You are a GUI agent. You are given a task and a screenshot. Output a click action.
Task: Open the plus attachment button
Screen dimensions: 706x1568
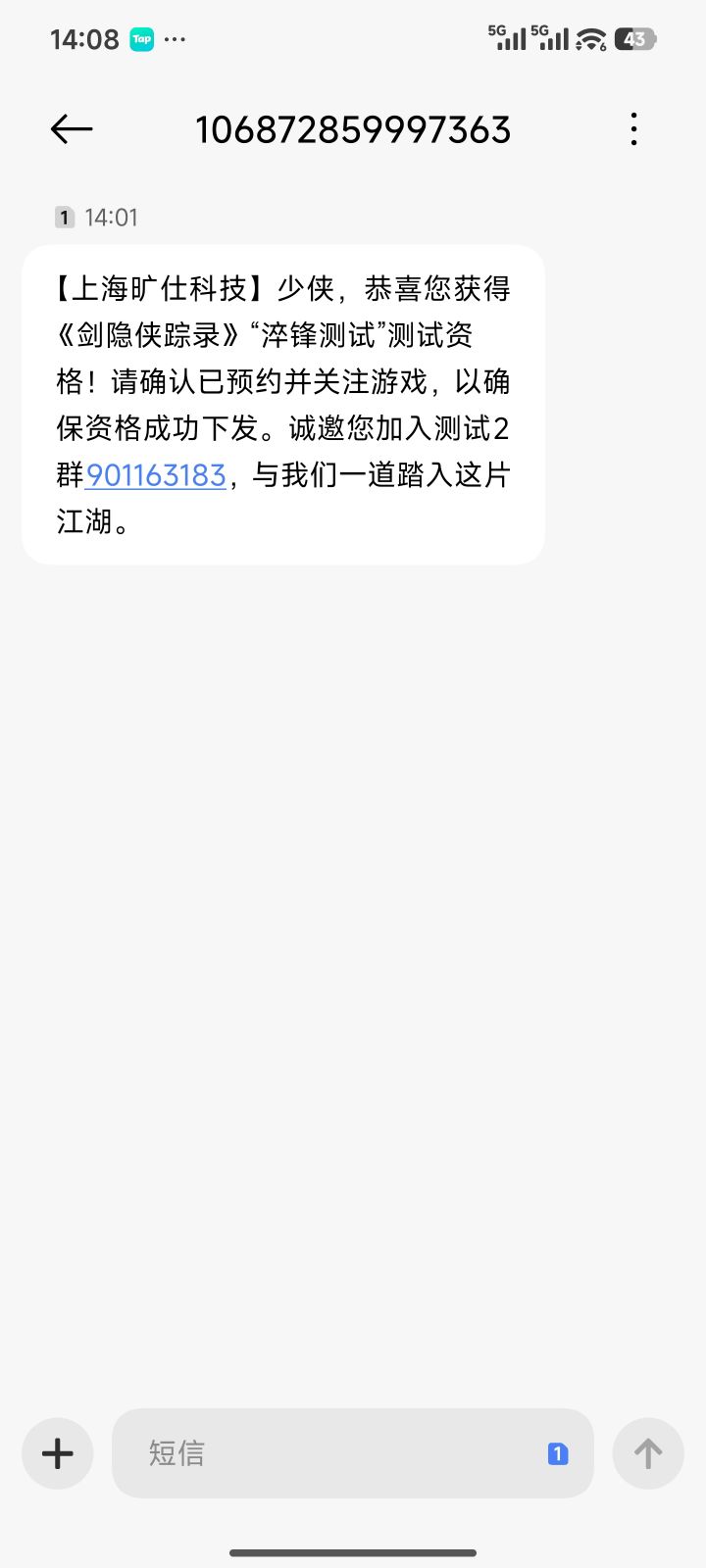[x=58, y=1453]
